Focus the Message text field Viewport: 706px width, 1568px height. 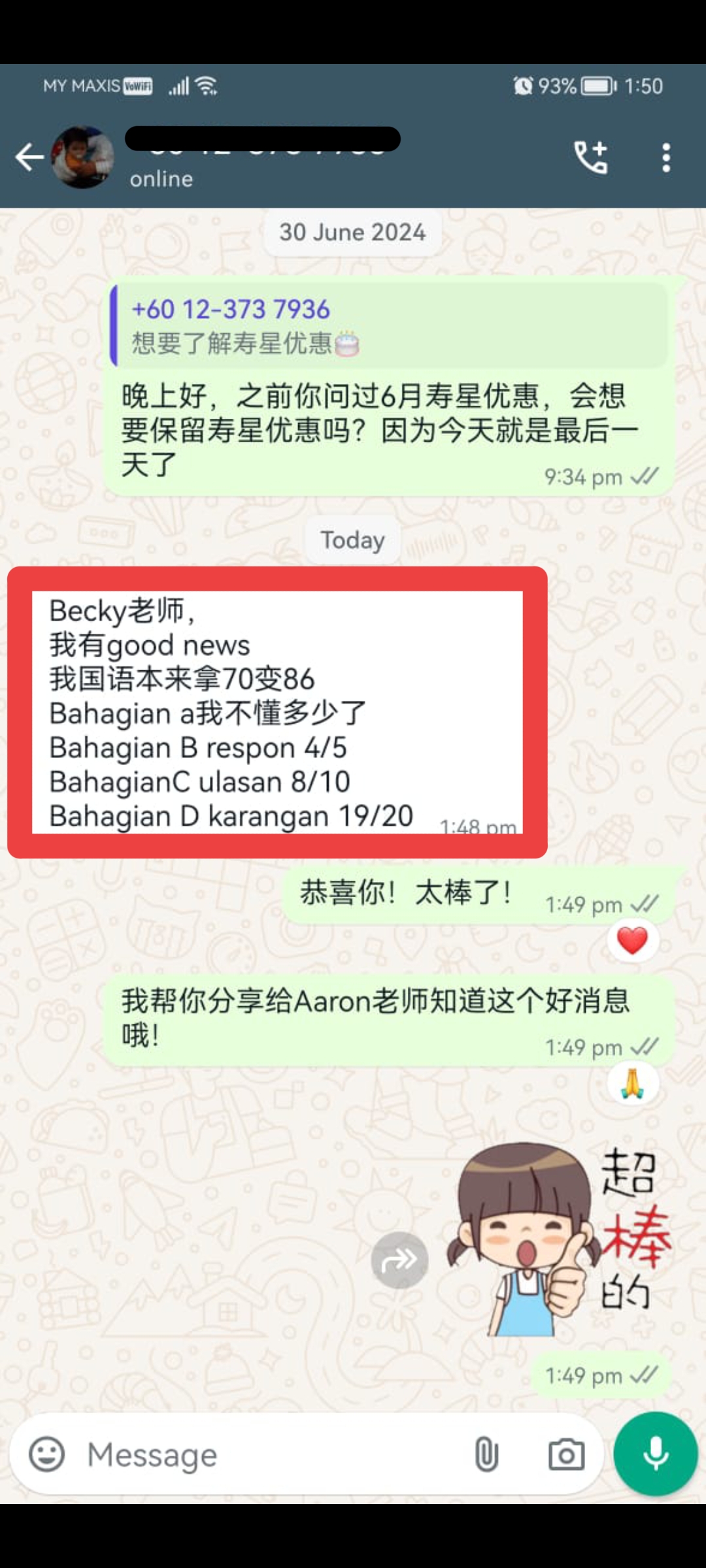point(275,1455)
